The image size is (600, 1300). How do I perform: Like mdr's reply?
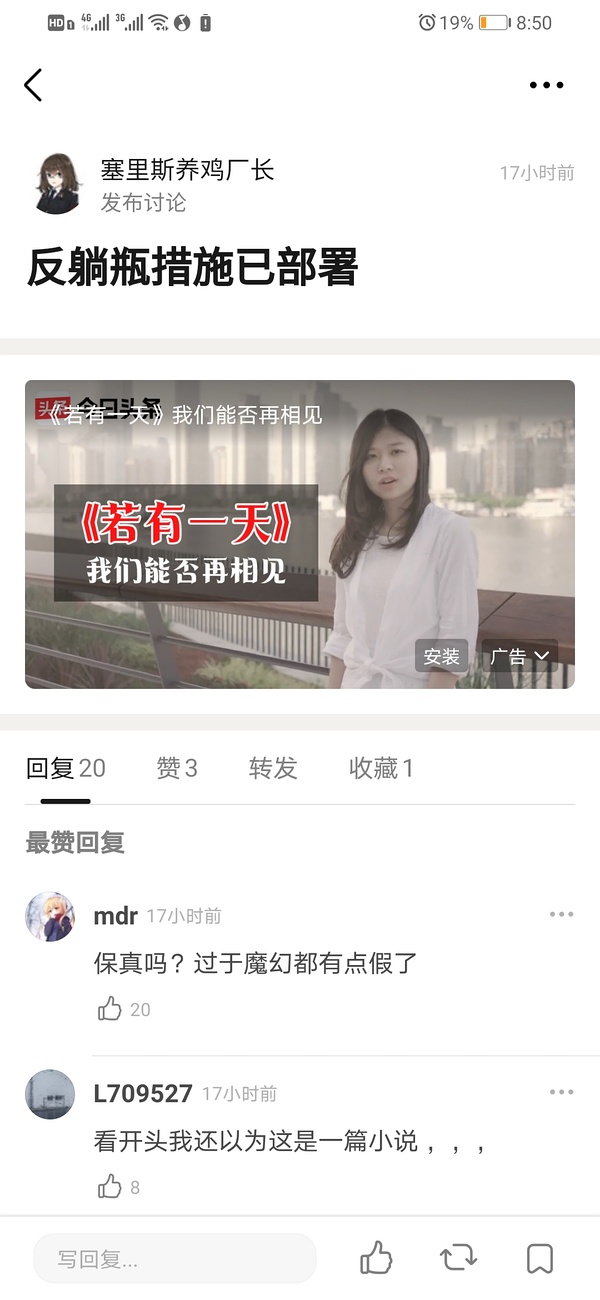click(110, 1009)
